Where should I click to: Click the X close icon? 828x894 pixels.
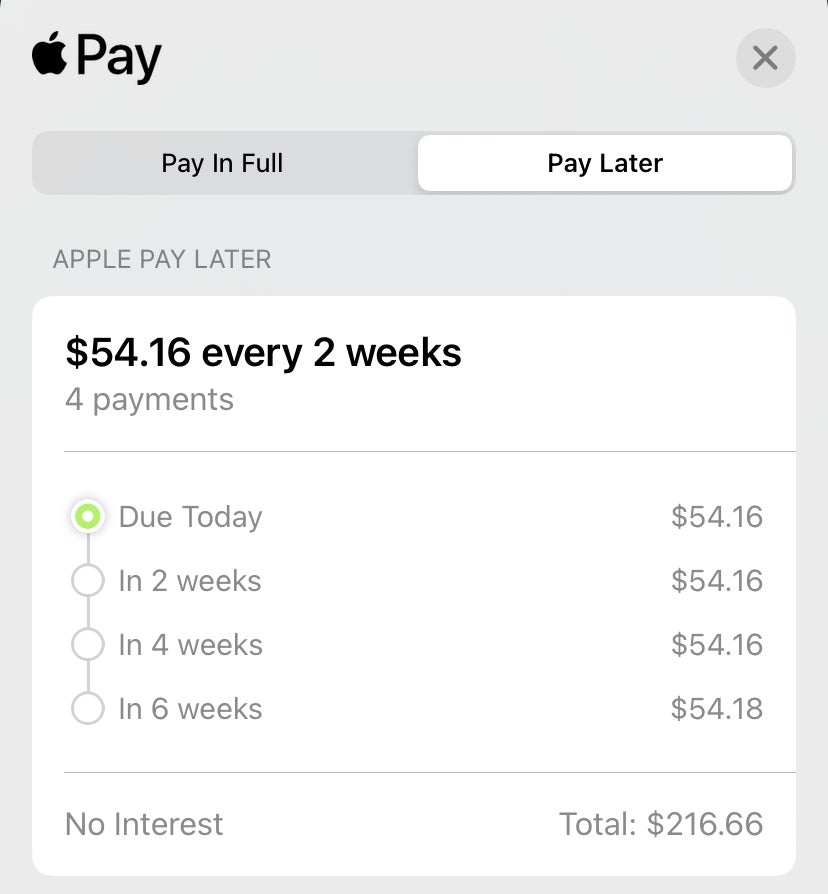765,59
